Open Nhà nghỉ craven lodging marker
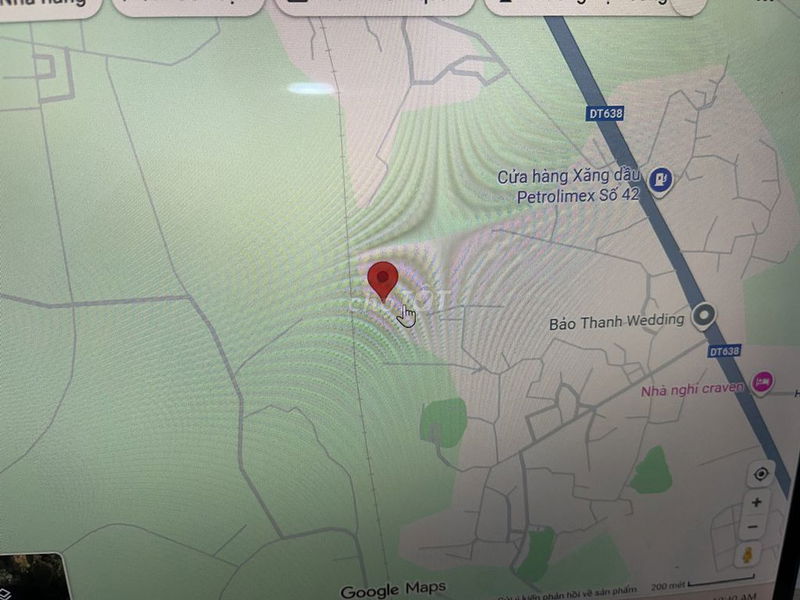 point(763,381)
